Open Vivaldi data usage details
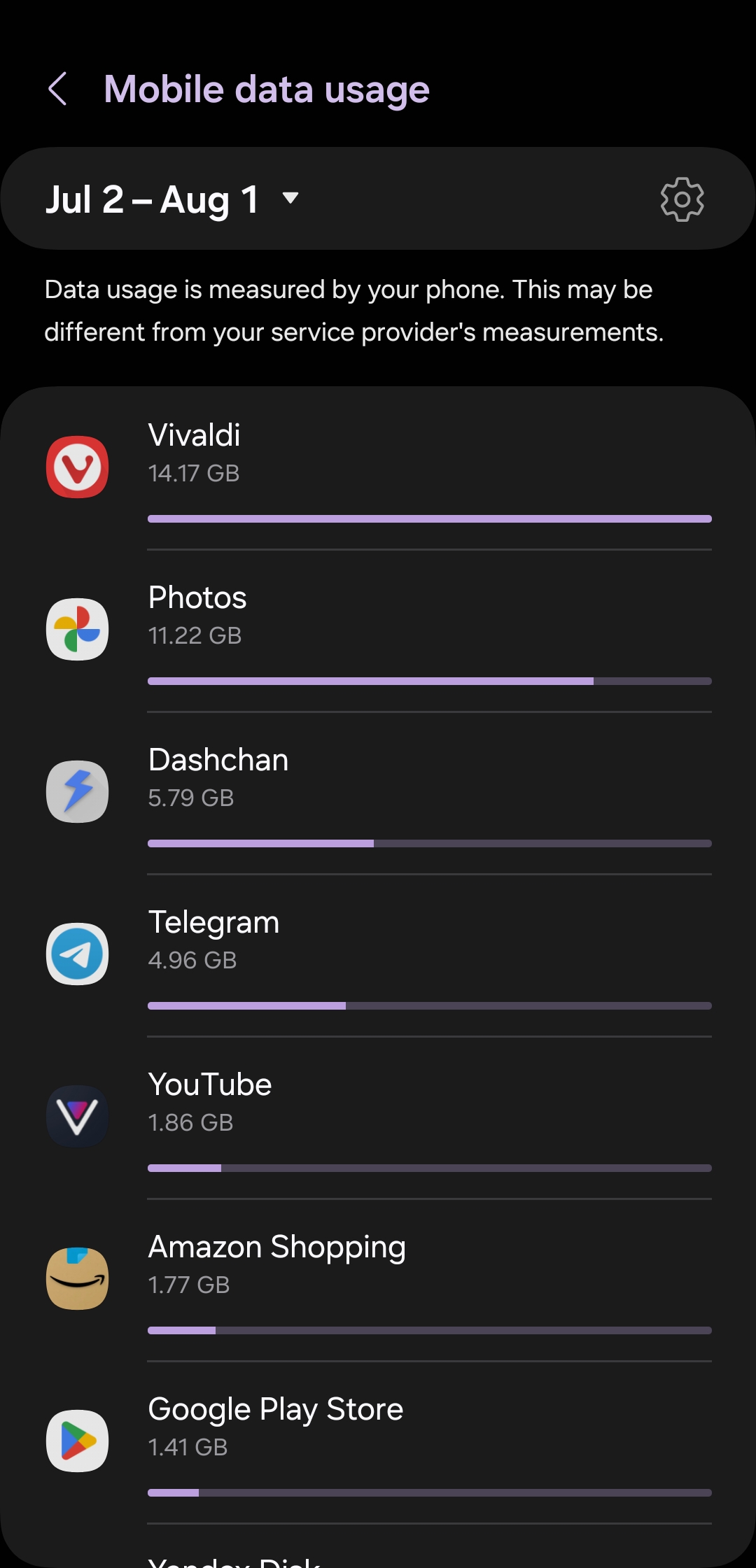 378,468
